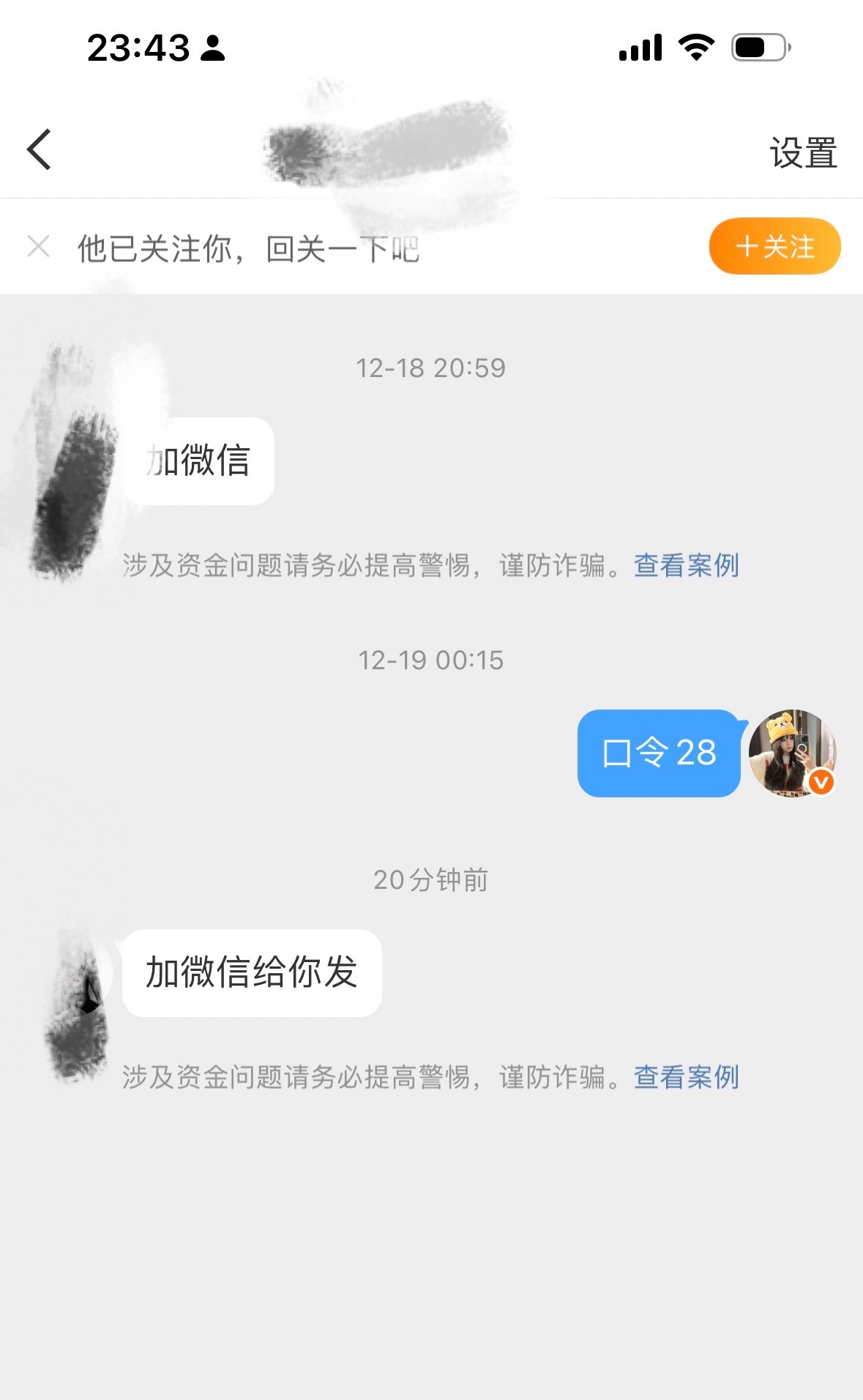Tap the cellular signal bars icon
Viewport: 863px width, 1400px height.
[640, 48]
